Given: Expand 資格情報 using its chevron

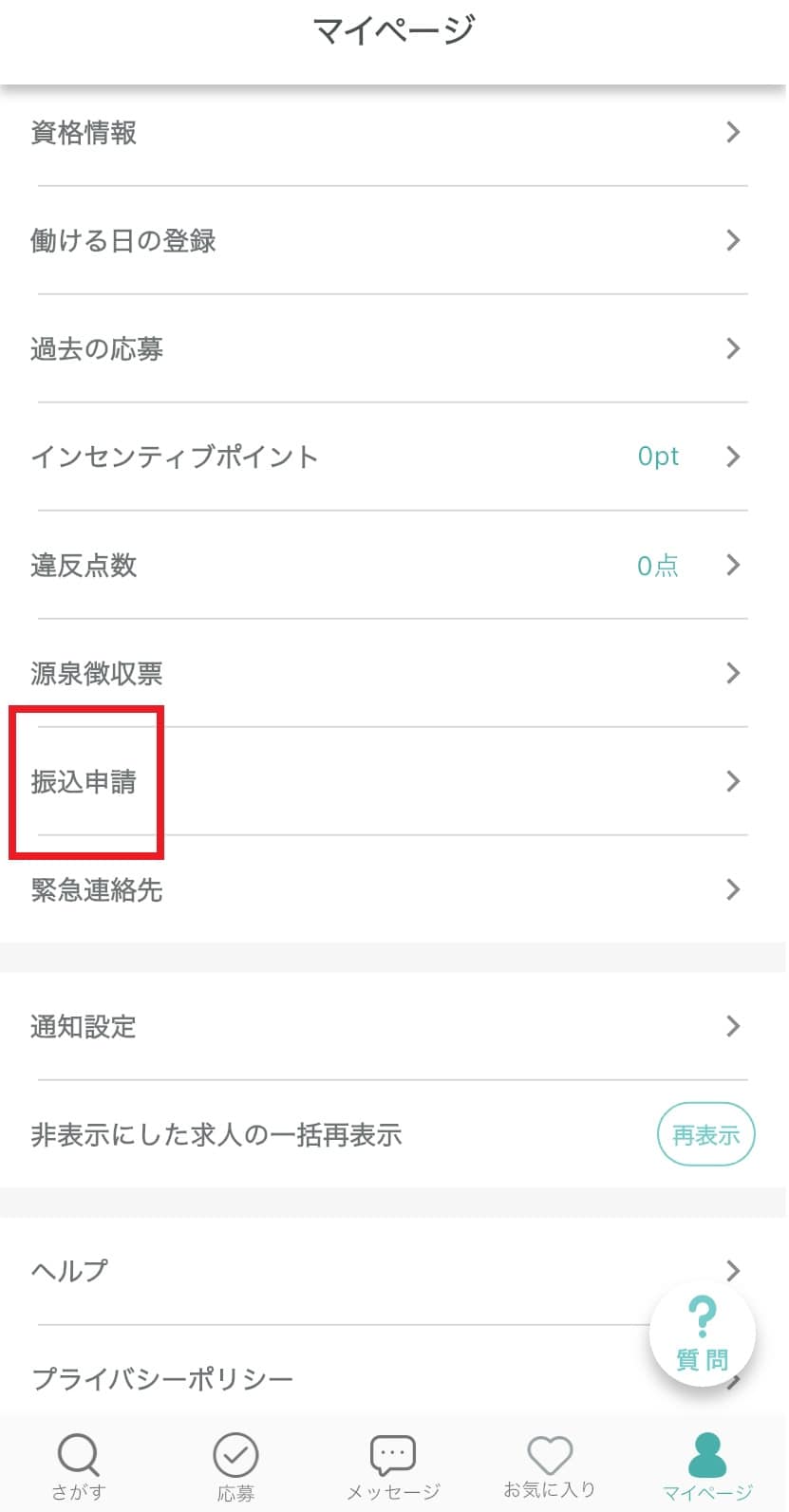Looking at the screenshot, I should 732,132.
